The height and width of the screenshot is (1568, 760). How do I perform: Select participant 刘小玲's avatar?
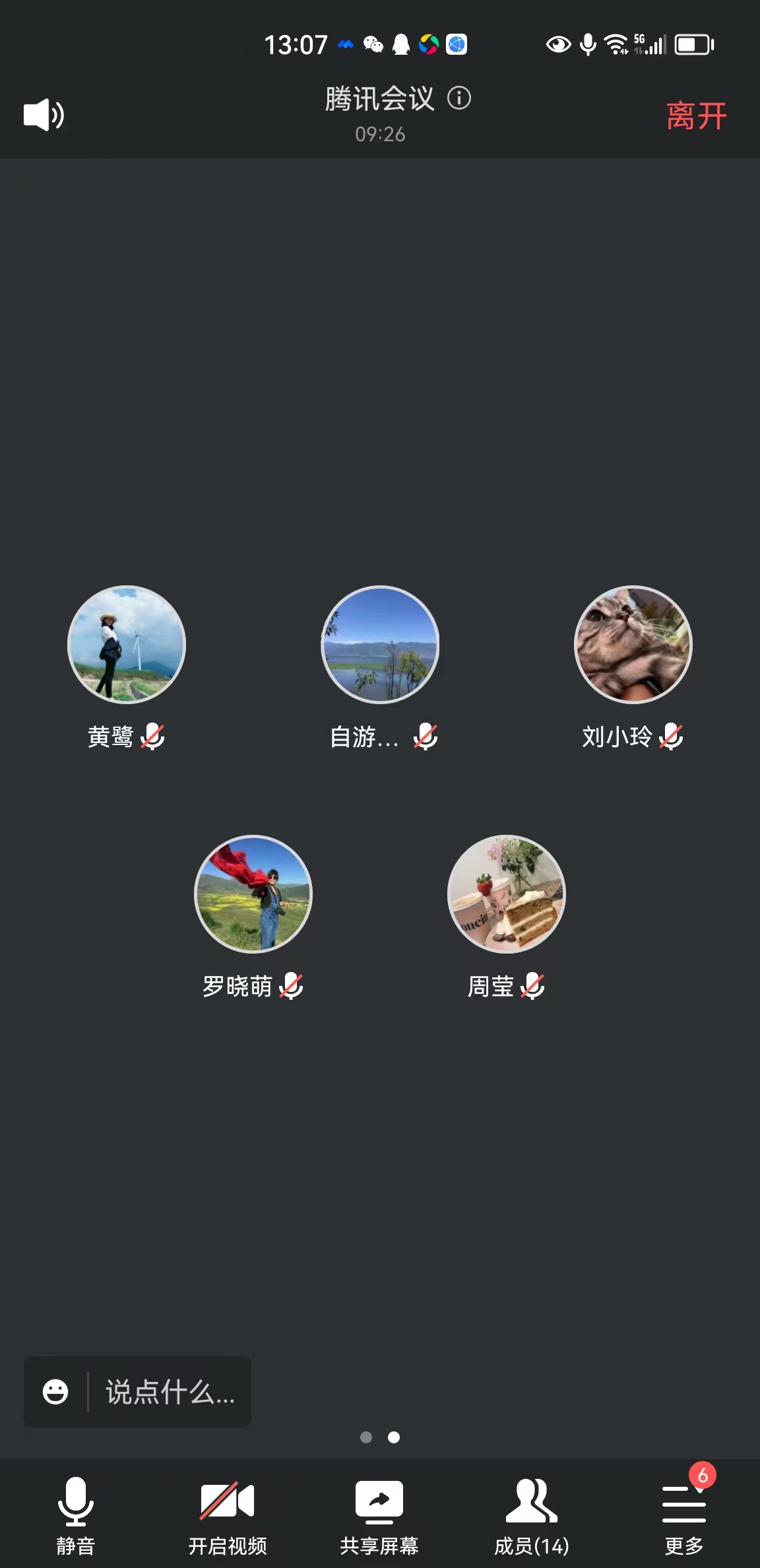tap(633, 645)
